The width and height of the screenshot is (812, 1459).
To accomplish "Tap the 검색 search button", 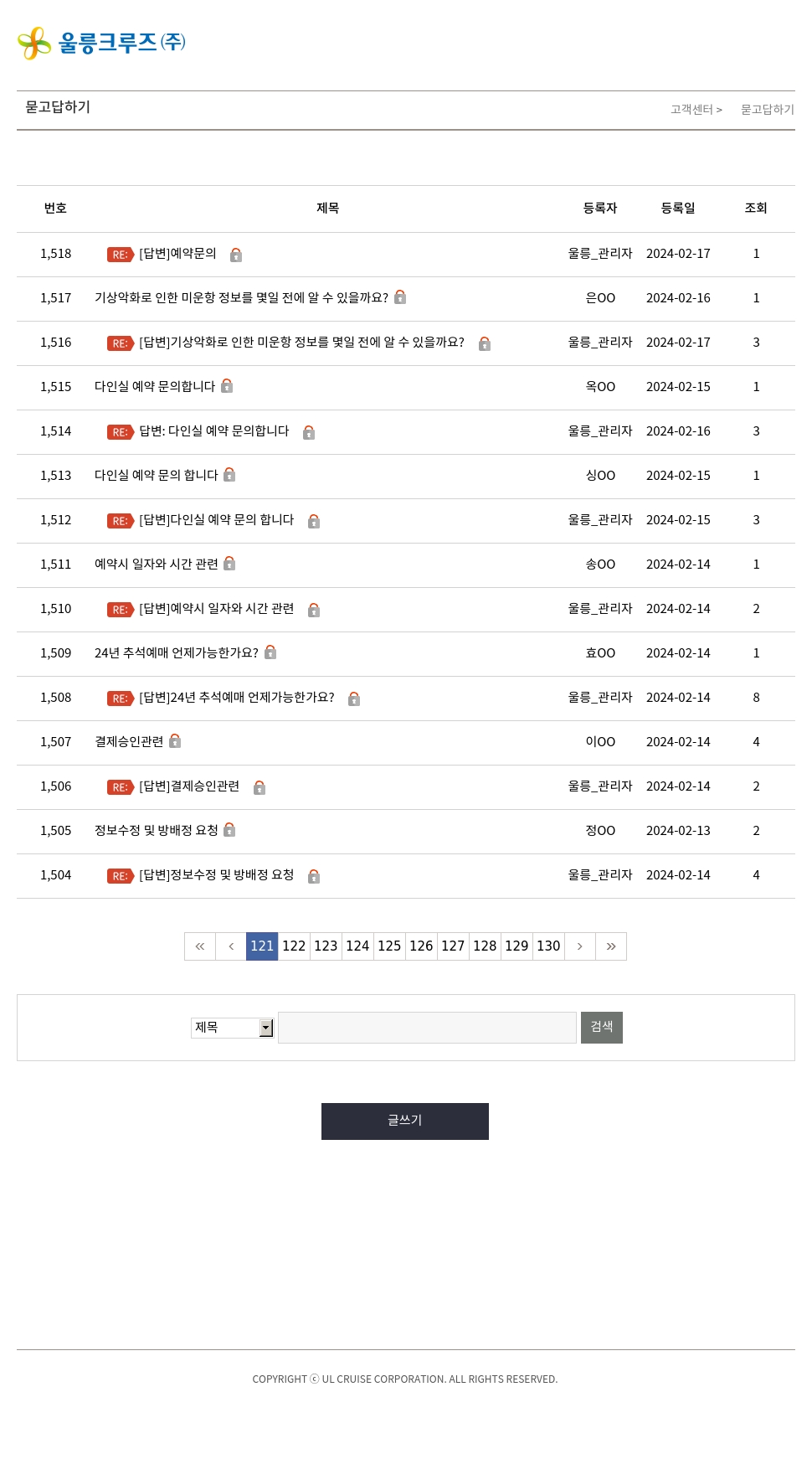I will click(602, 1028).
